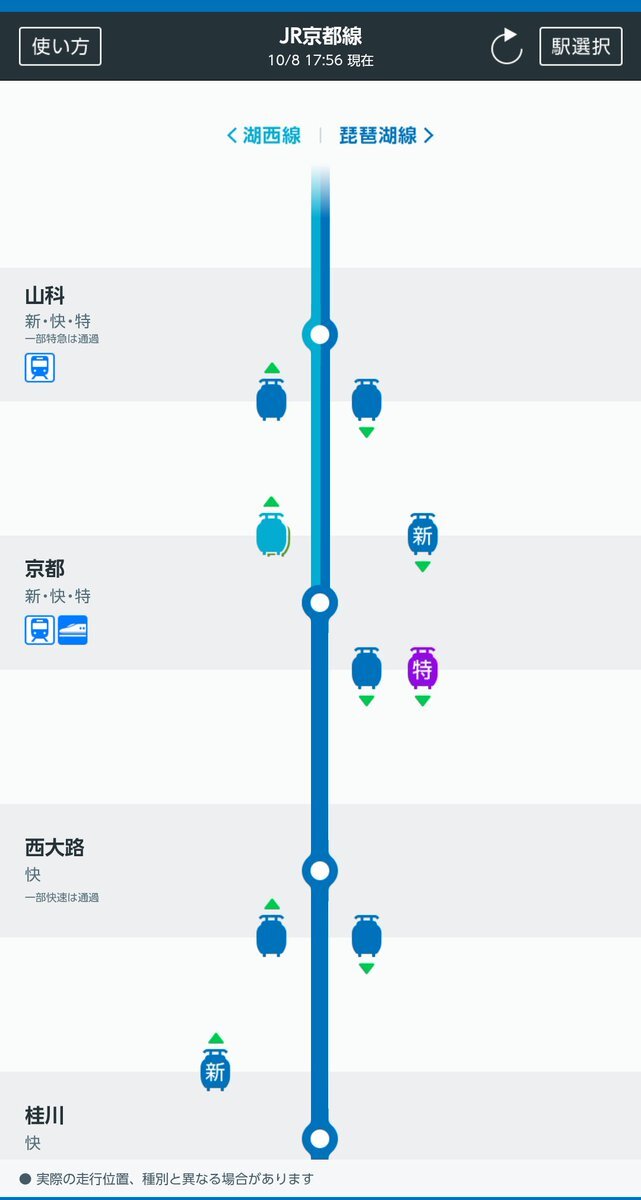Tap the light blue train above 京都

(271, 533)
